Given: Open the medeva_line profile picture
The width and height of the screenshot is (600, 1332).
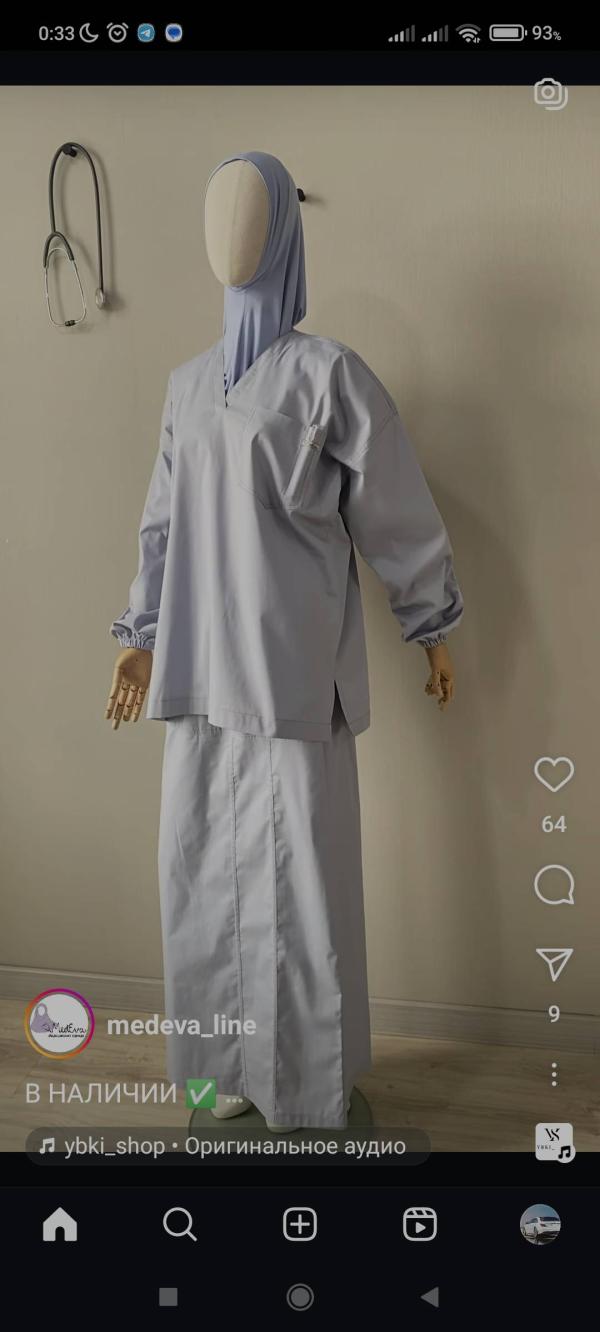Looking at the screenshot, I should tap(59, 1024).
